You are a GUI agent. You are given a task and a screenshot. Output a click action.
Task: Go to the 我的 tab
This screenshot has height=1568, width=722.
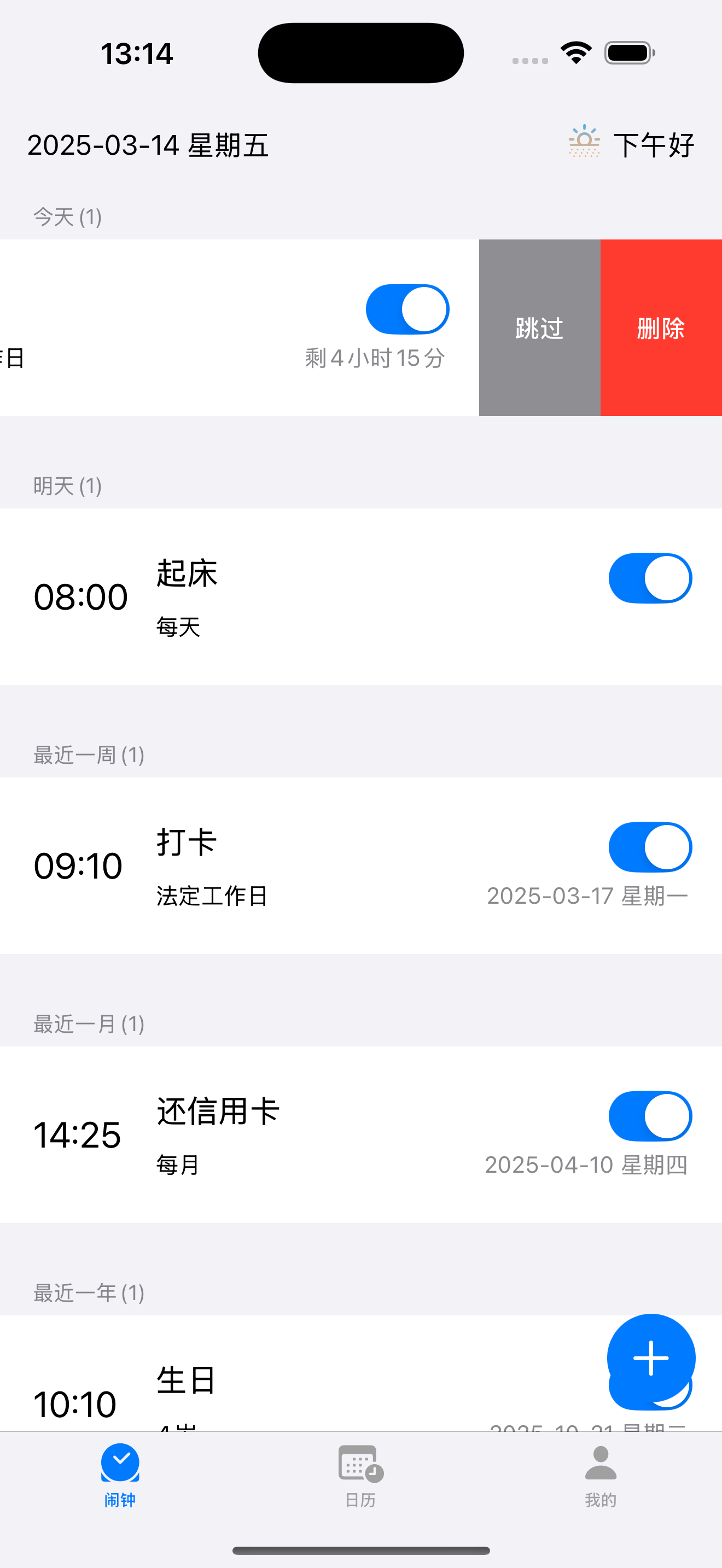tap(601, 1476)
